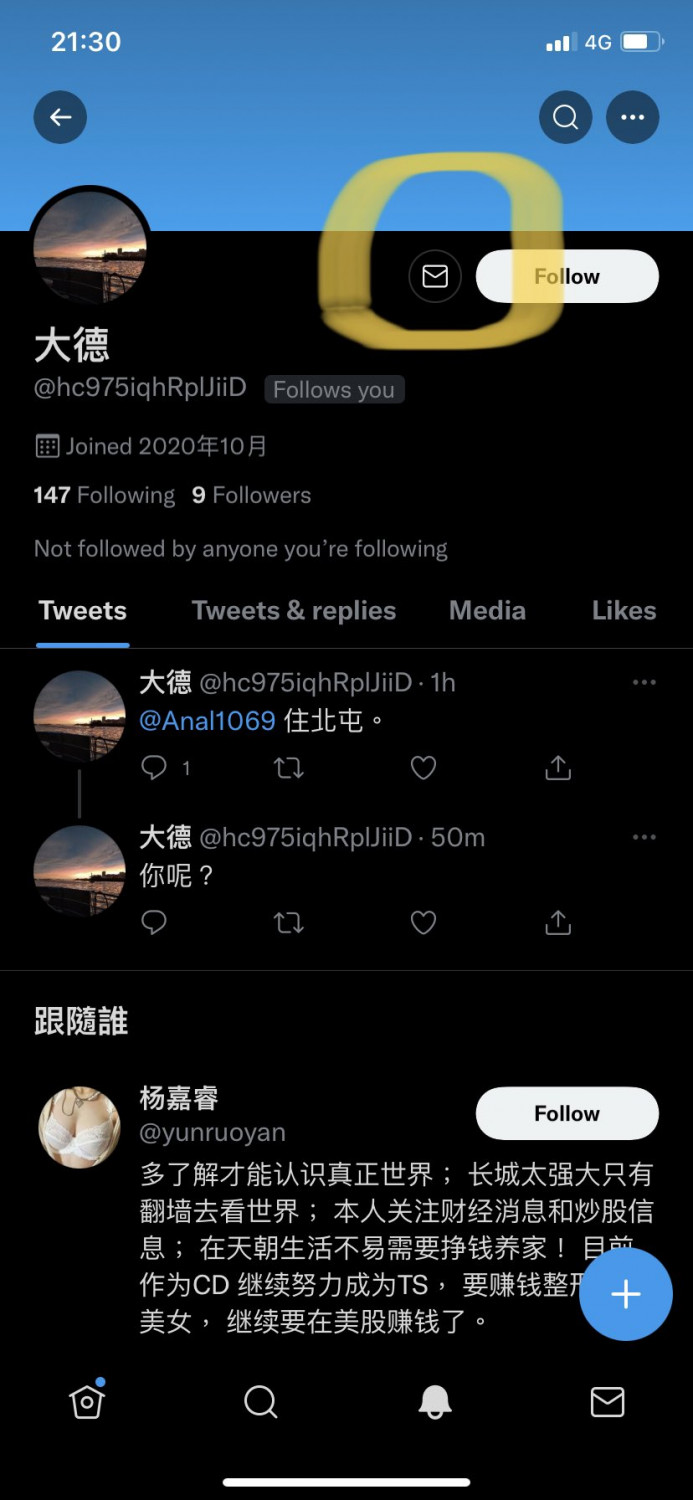Open the @Anal1069 mention link
Image resolution: width=693 pixels, height=1500 pixels.
pos(207,721)
